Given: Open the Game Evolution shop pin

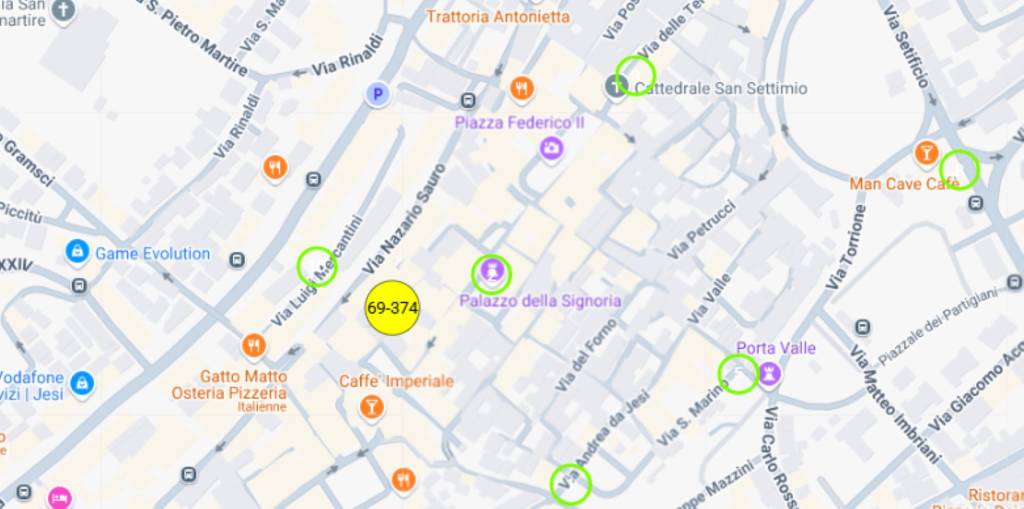Looking at the screenshot, I should point(77,252).
